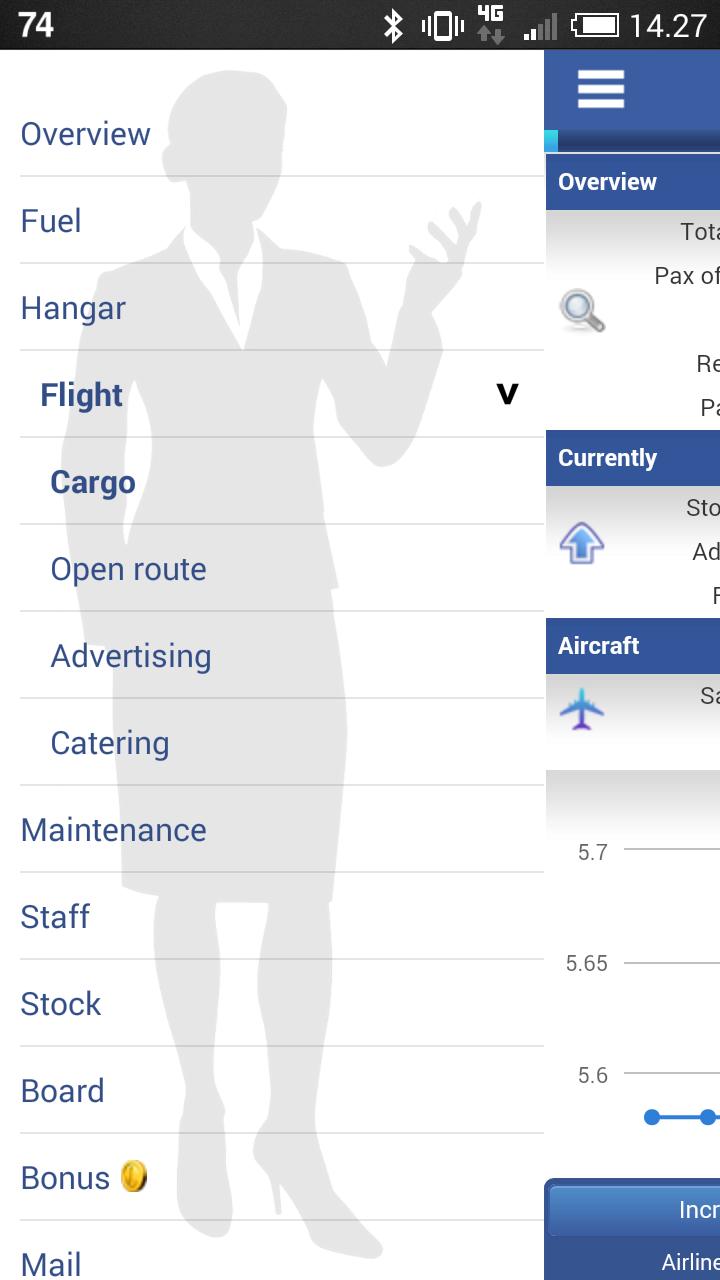Open the Hangar page
Screen dimensions: 720x1280
[x=73, y=308]
